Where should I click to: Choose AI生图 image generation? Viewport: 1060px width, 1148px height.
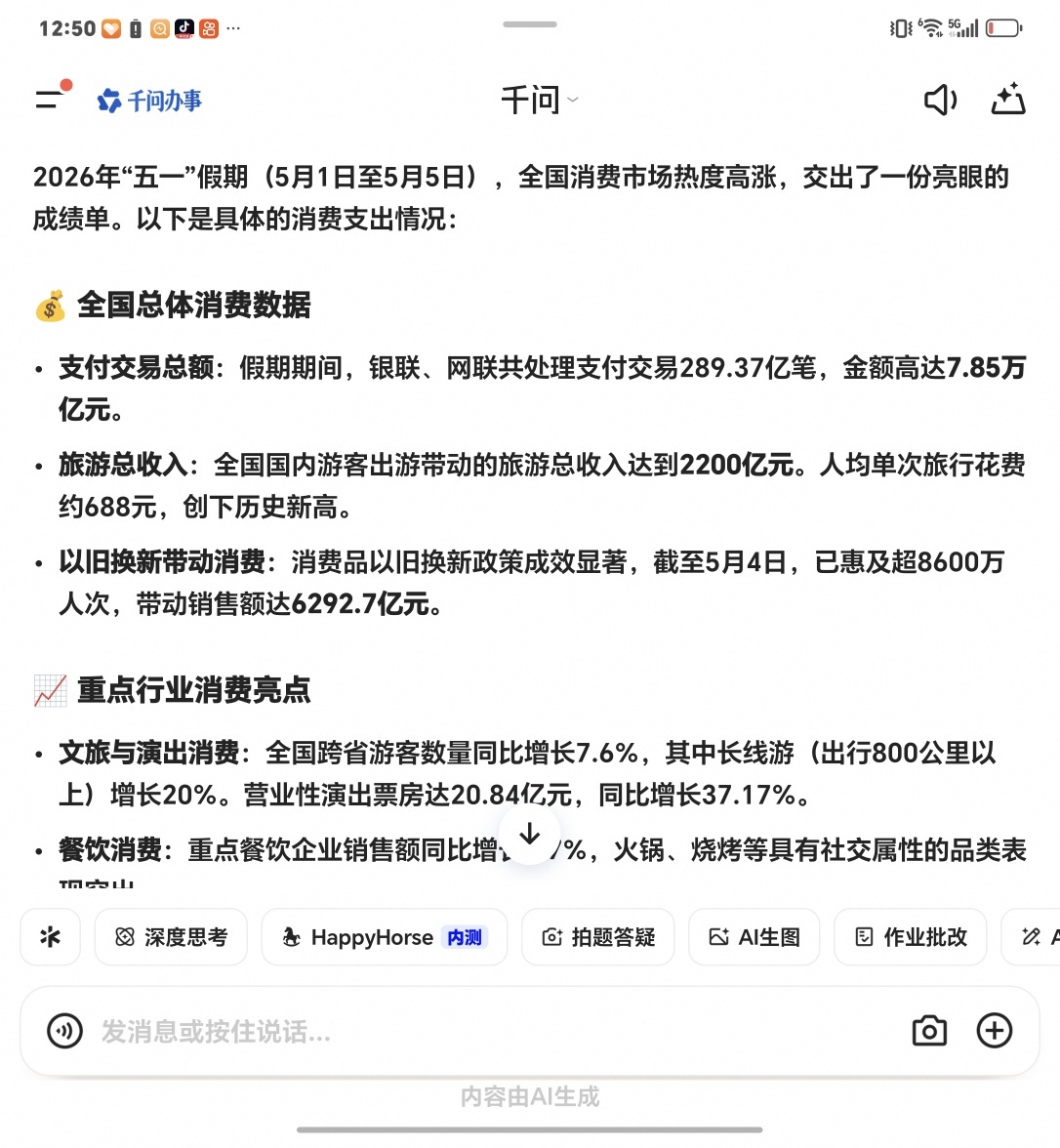click(x=754, y=936)
